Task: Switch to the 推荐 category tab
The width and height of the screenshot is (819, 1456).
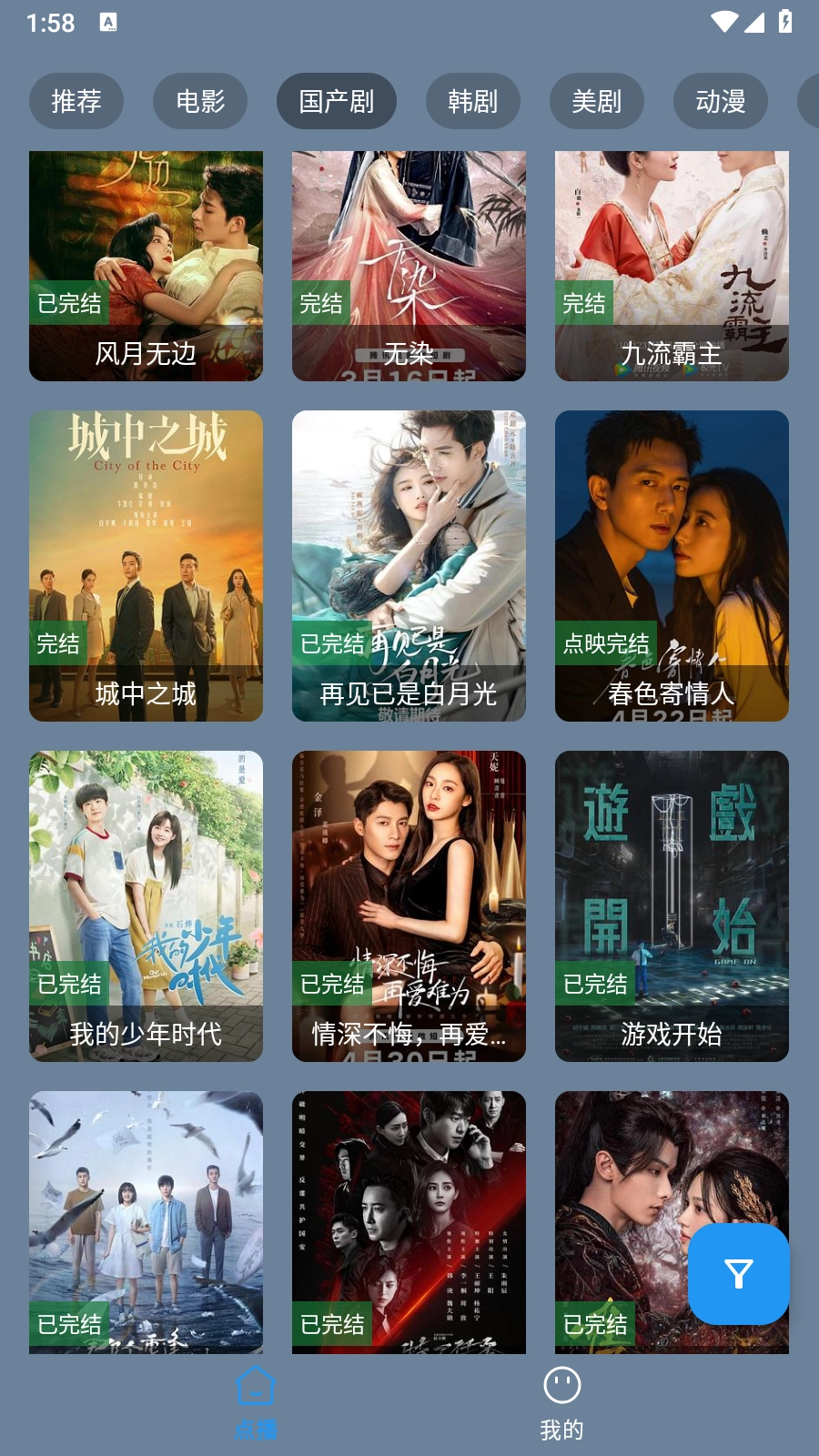Action: (76, 101)
